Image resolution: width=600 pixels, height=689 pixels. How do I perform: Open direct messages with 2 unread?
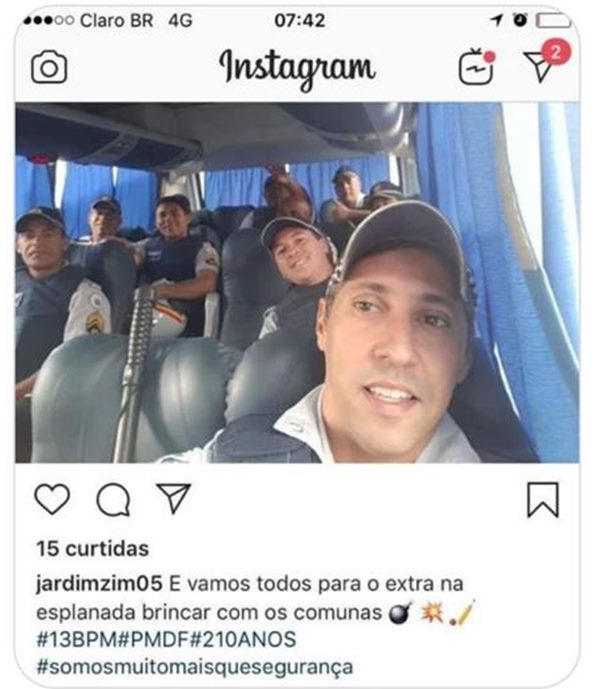(x=541, y=65)
